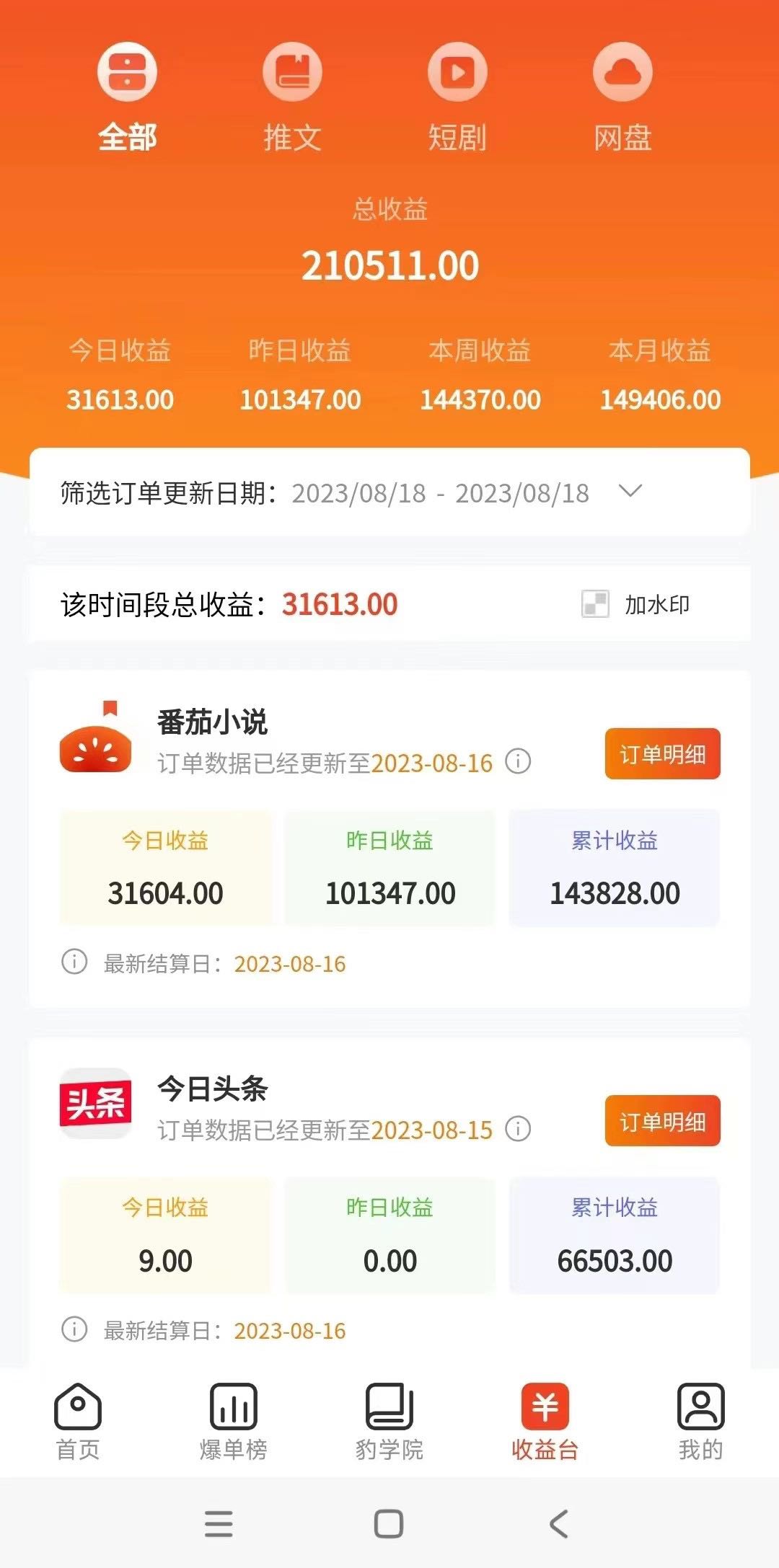The height and width of the screenshot is (1568, 779).
Task: Click 订单明细 for 今日头条
Action: point(661,1122)
